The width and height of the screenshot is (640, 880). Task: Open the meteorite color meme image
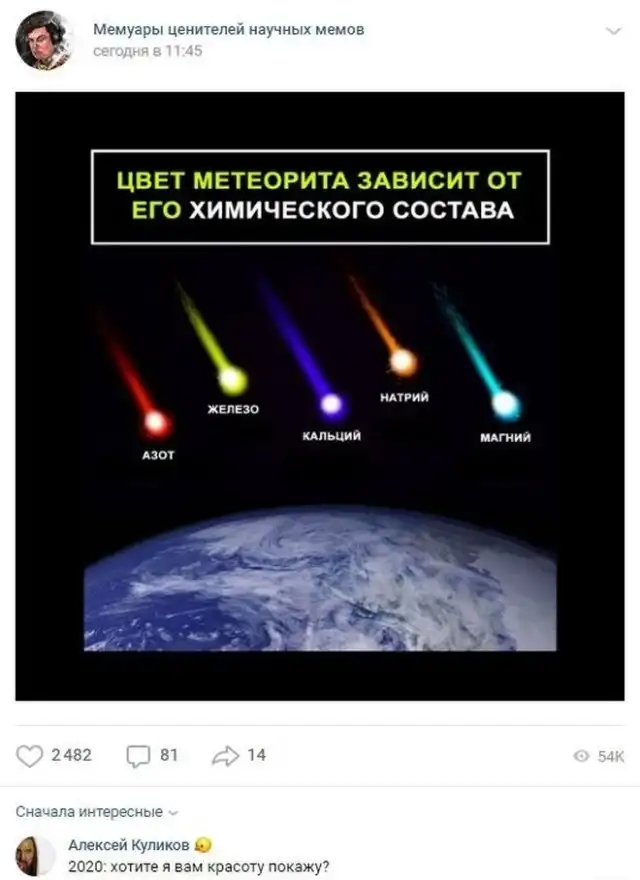(x=320, y=395)
